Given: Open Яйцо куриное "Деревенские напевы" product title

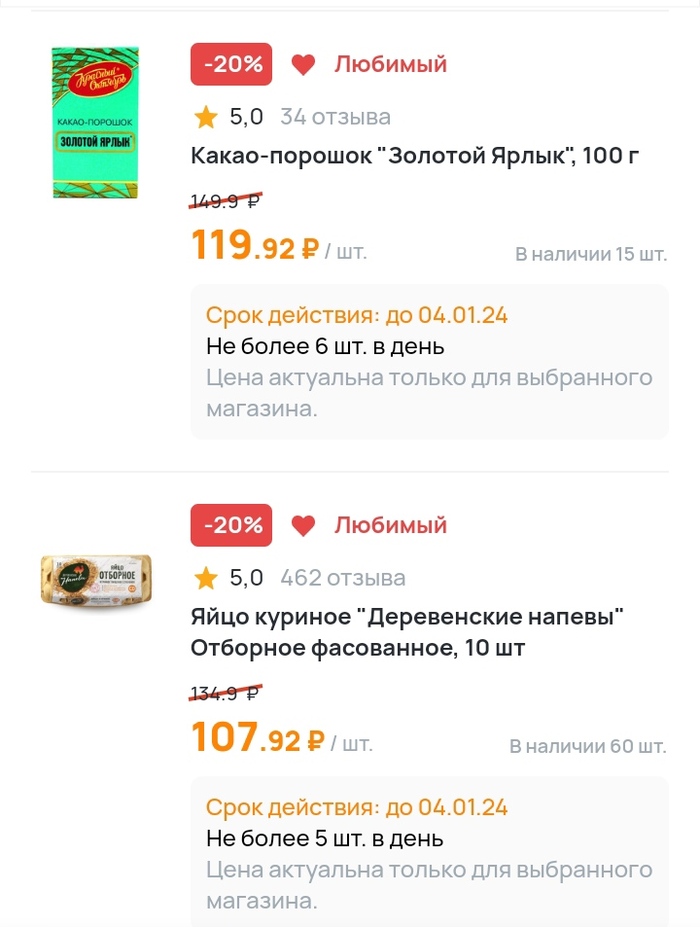Looking at the screenshot, I should click(x=407, y=632).
